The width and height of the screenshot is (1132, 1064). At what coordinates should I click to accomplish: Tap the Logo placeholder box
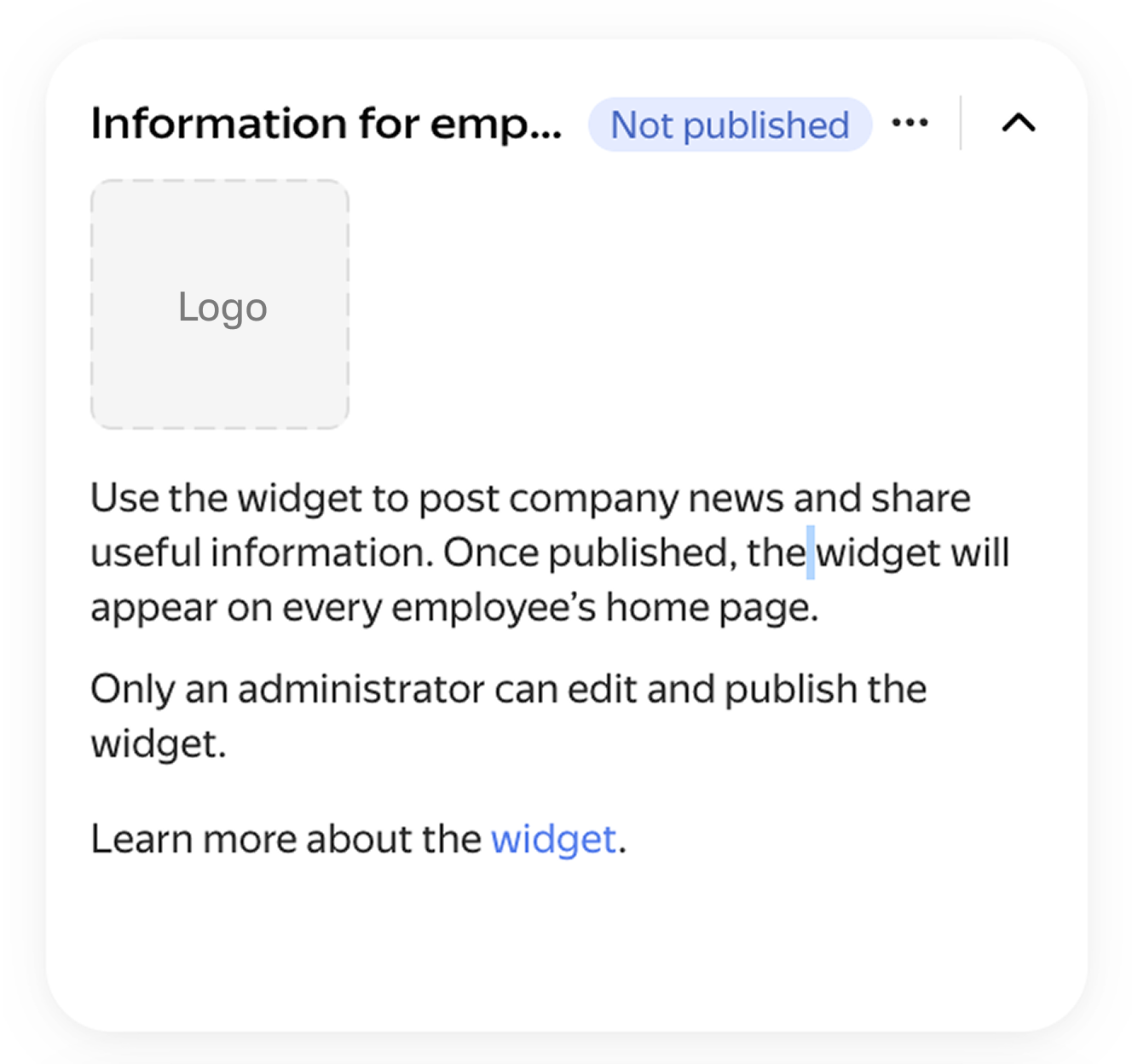tap(220, 304)
